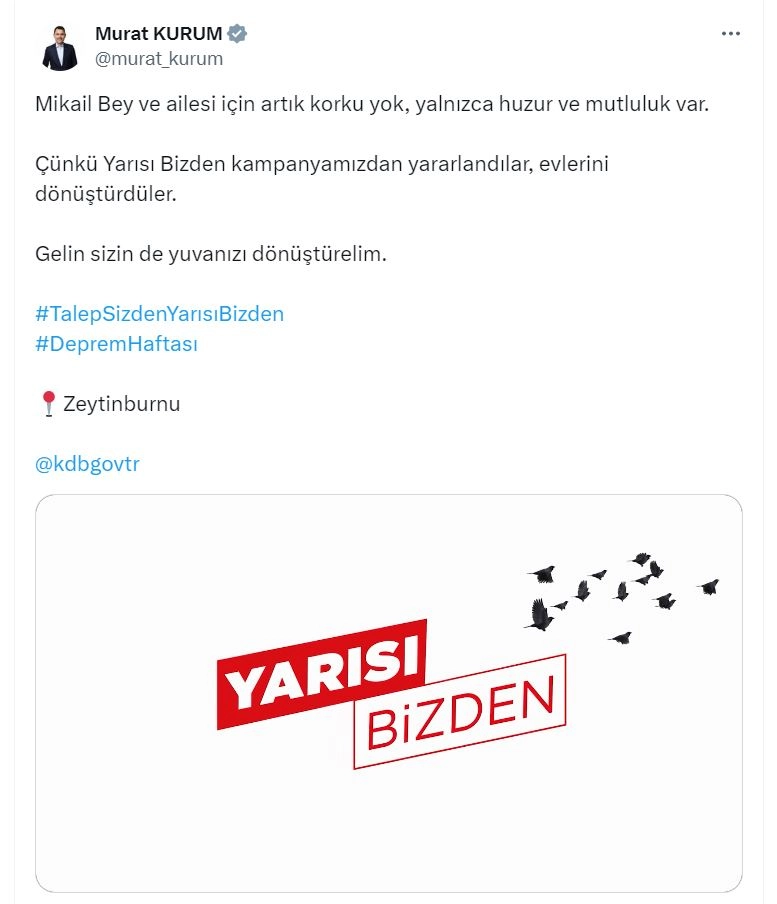Open Murat KURUM's profile picture
This screenshot has width=777, height=904.
(60, 46)
